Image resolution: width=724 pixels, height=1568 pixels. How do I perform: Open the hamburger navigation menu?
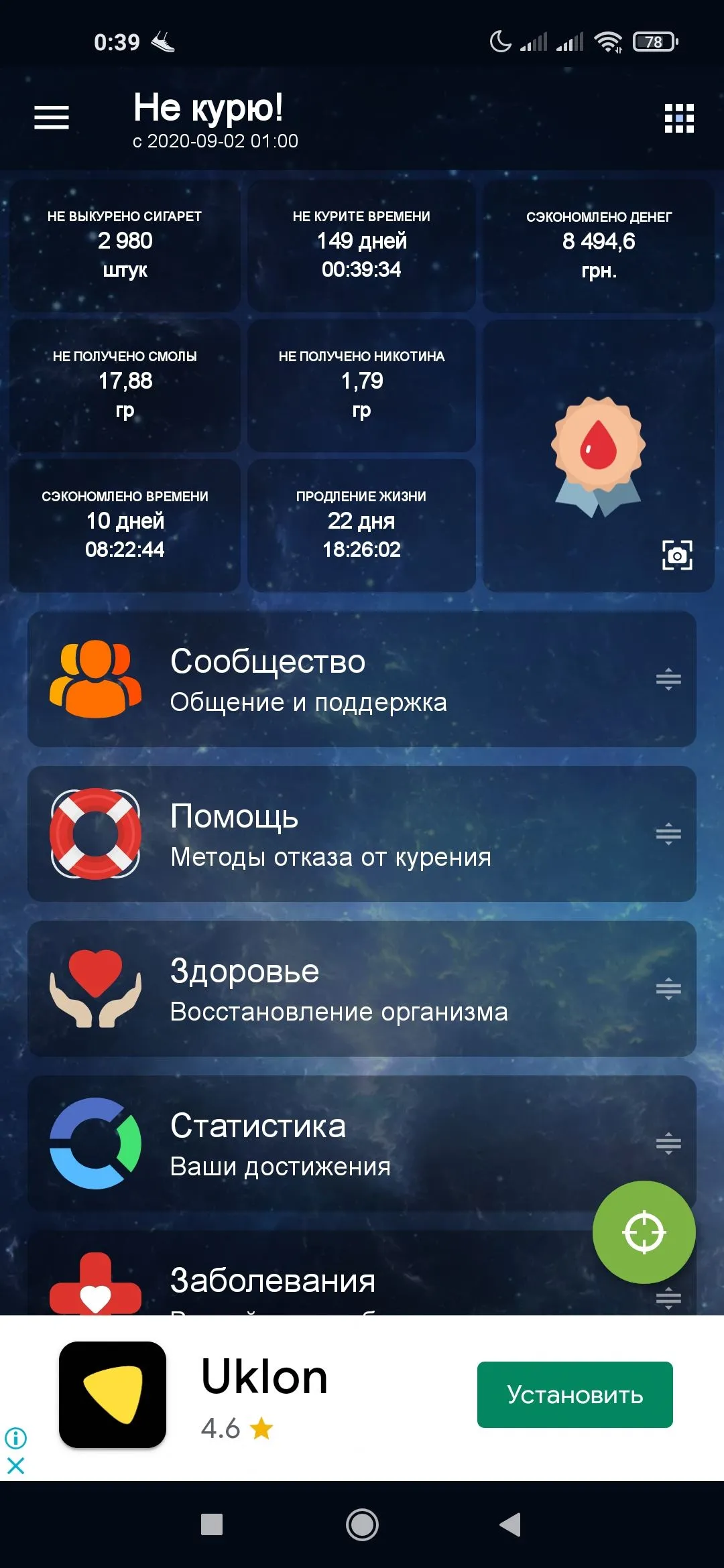pyautogui.click(x=52, y=117)
